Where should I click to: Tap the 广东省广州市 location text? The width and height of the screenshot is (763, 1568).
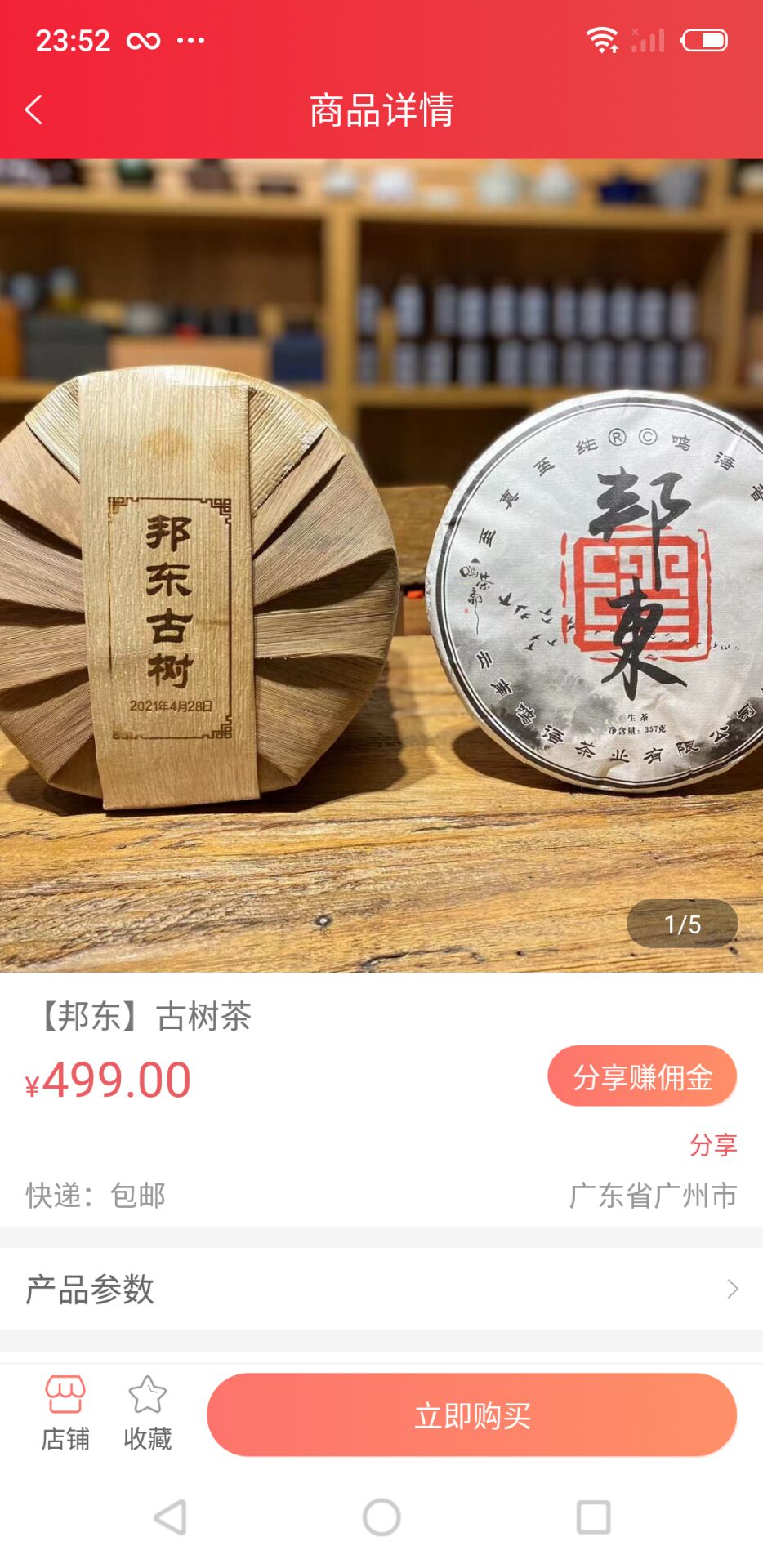(x=654, y=1196)
